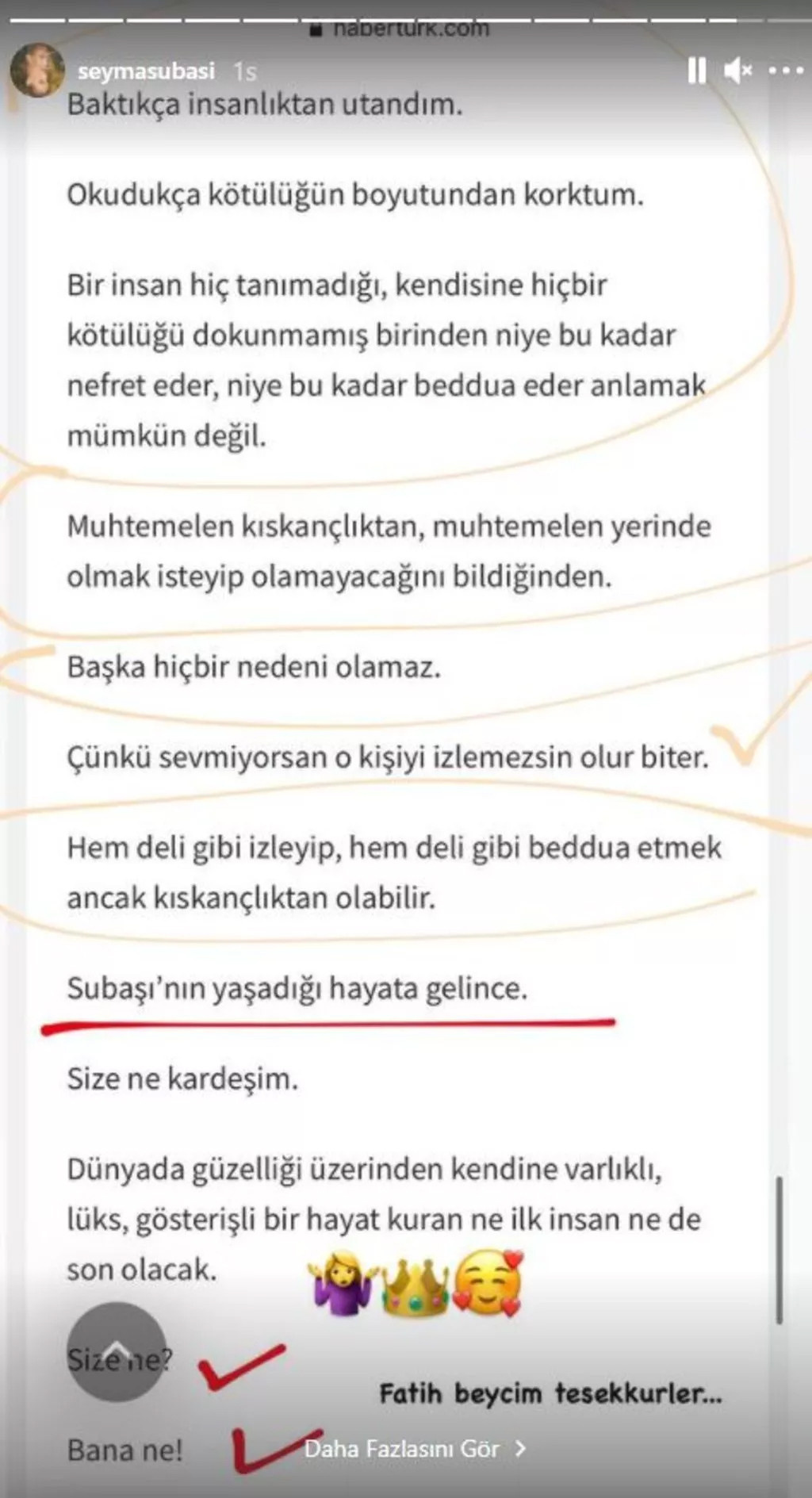Tap Daha Fazlasını Gör link
This screenshot has height=1498, width=812.
point(414,1449)
